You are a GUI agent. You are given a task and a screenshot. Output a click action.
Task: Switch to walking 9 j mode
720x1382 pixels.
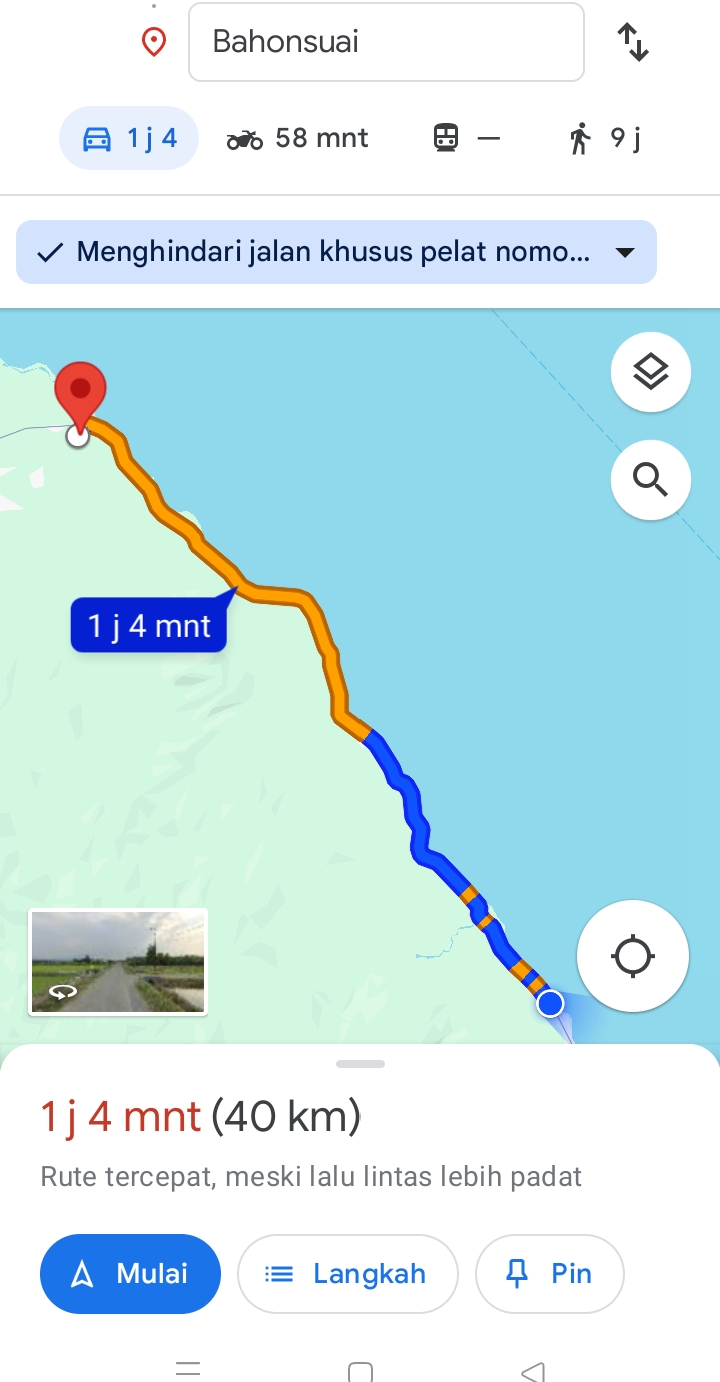click(x=605, y=138)
